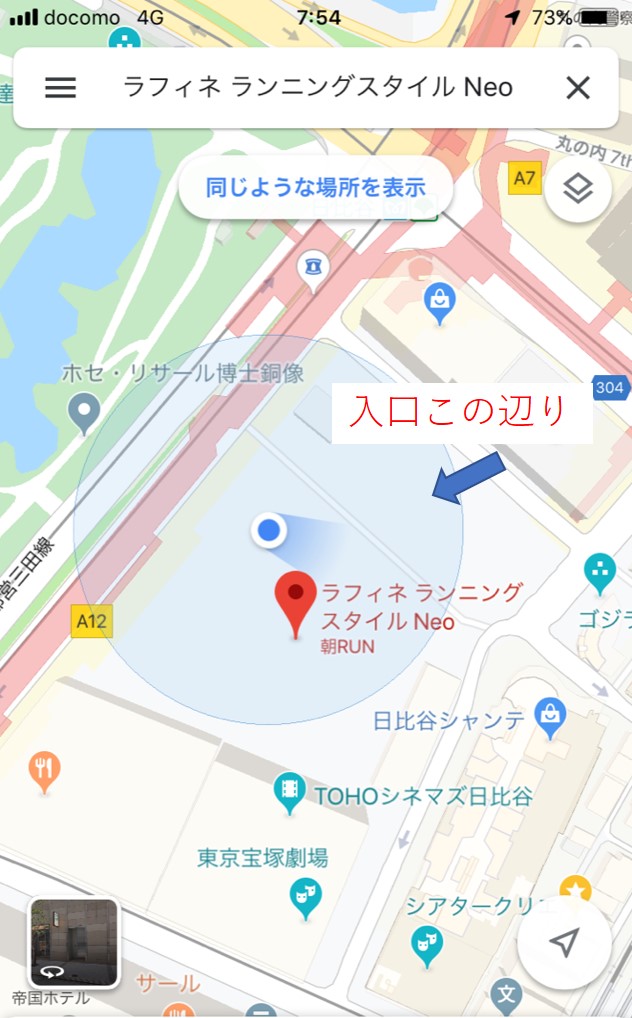Tap the ラフィネ ランニングスタイル Neo search field

318,87
